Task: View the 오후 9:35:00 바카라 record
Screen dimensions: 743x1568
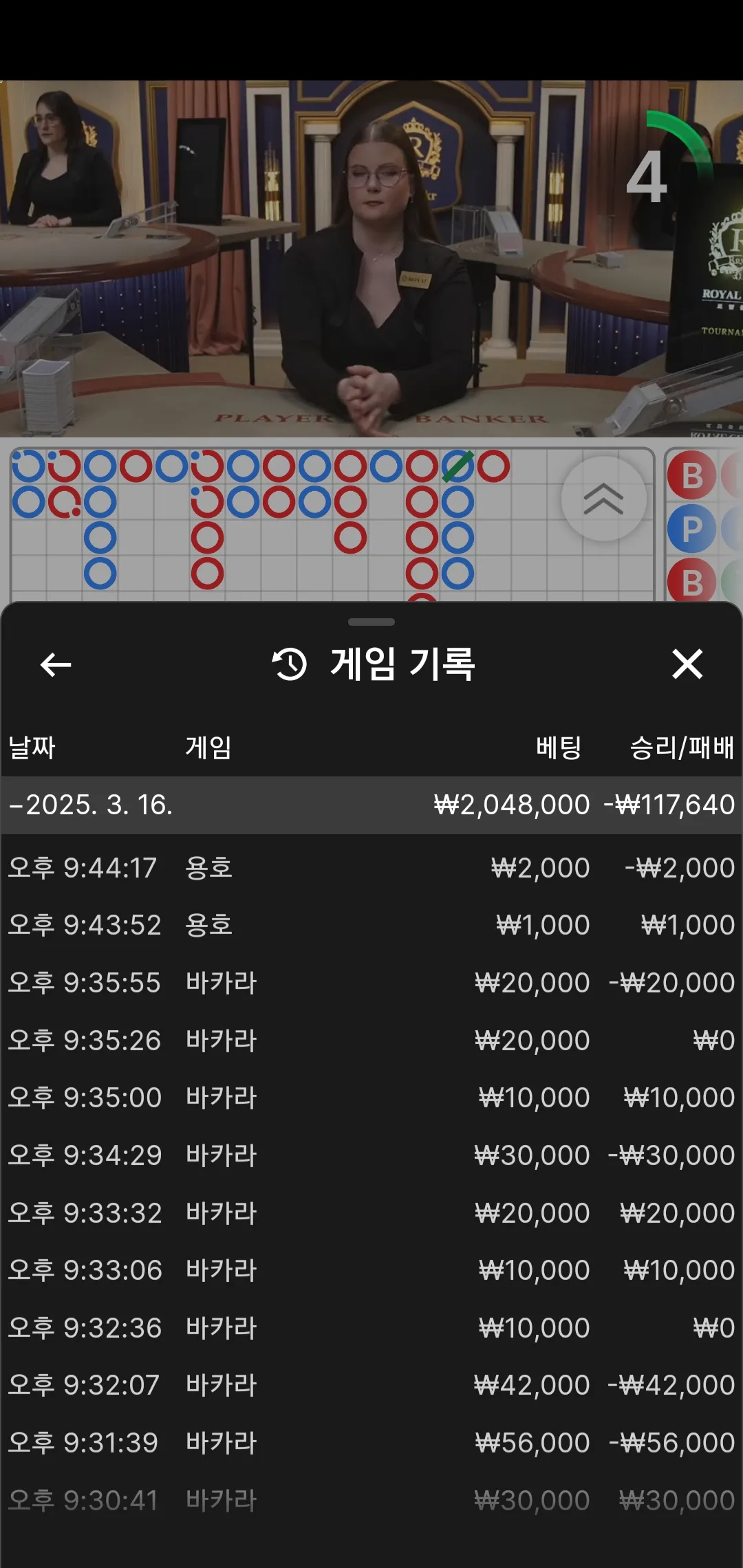Action: pos(371,1098)
